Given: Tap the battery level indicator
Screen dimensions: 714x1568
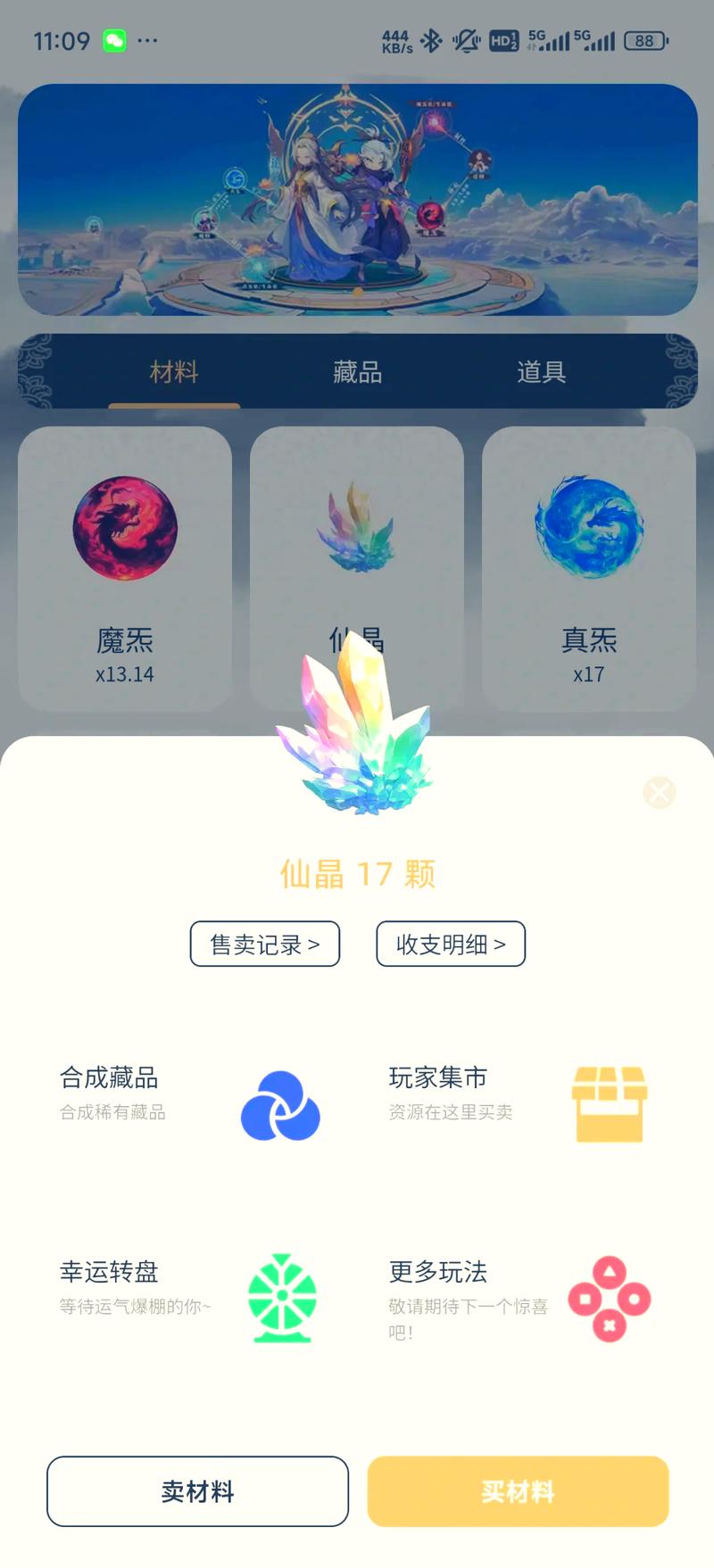Looking at the screenshot, I should point(644,40).
